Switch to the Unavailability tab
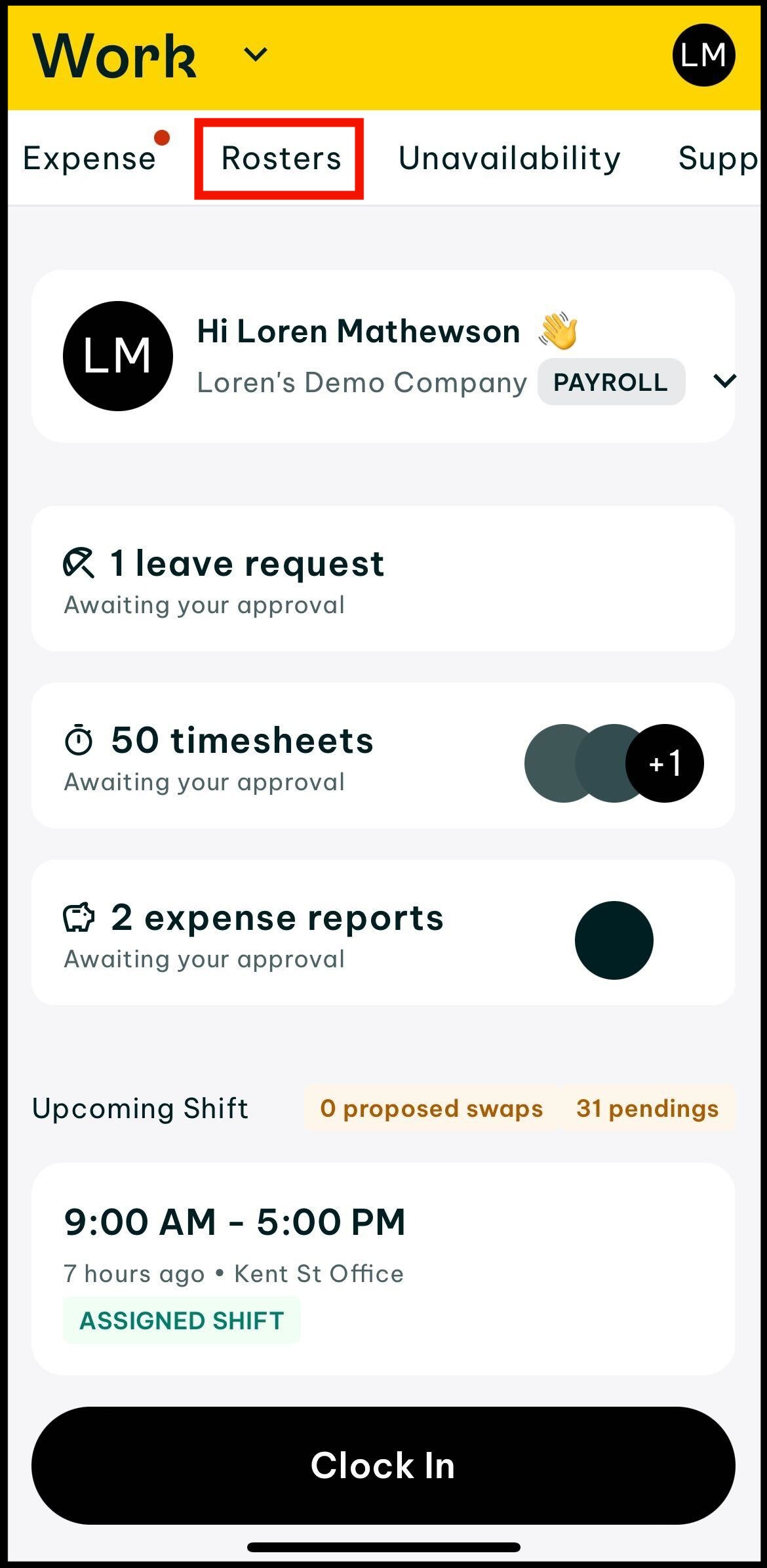 pyautogui.click(x=509, y=159)
